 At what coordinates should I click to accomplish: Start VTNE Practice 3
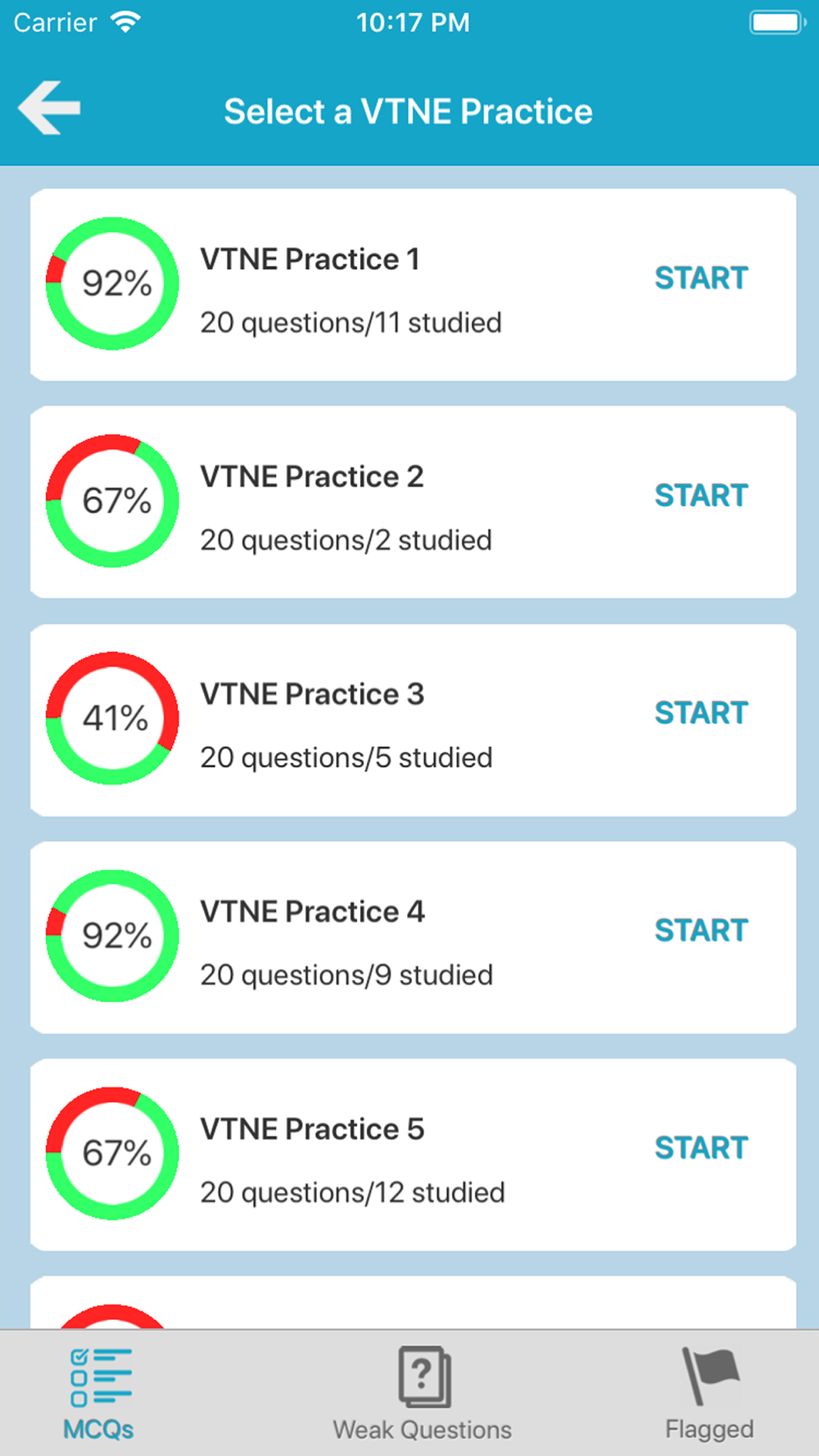click(701, 713)
